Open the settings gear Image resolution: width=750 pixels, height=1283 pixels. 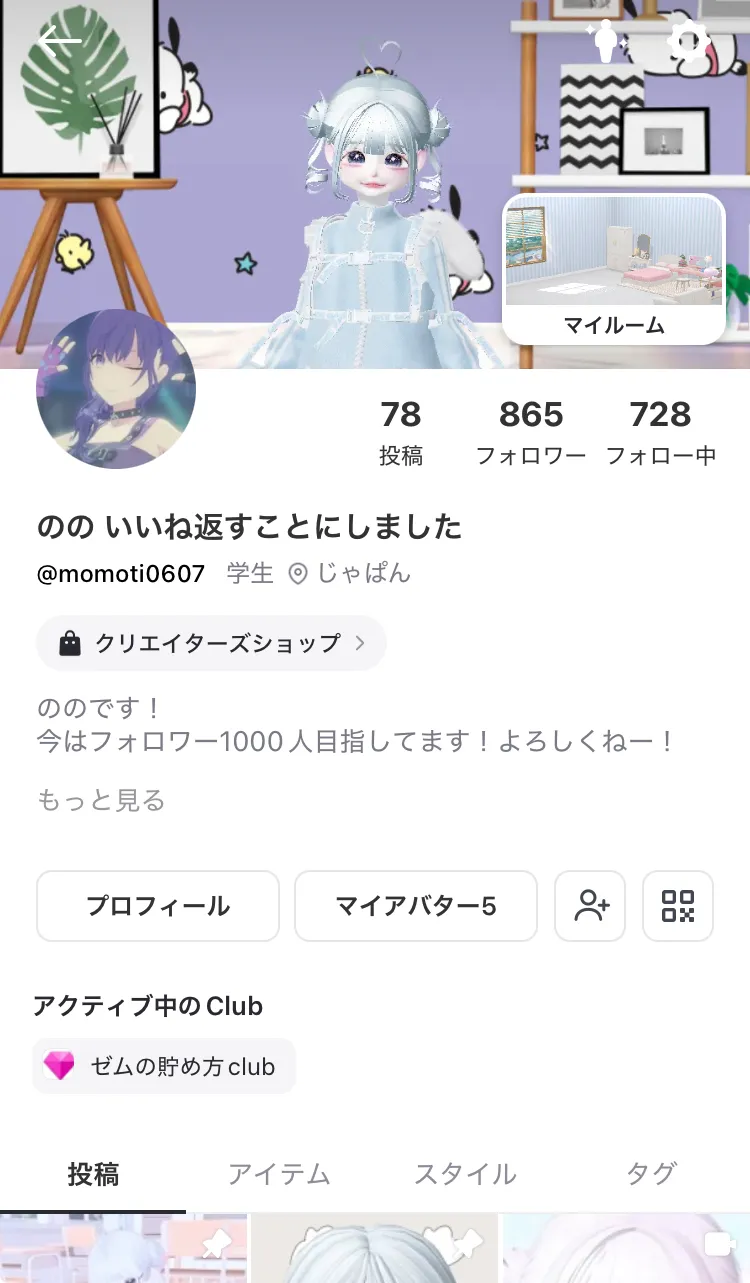click(x=688, y=42)
